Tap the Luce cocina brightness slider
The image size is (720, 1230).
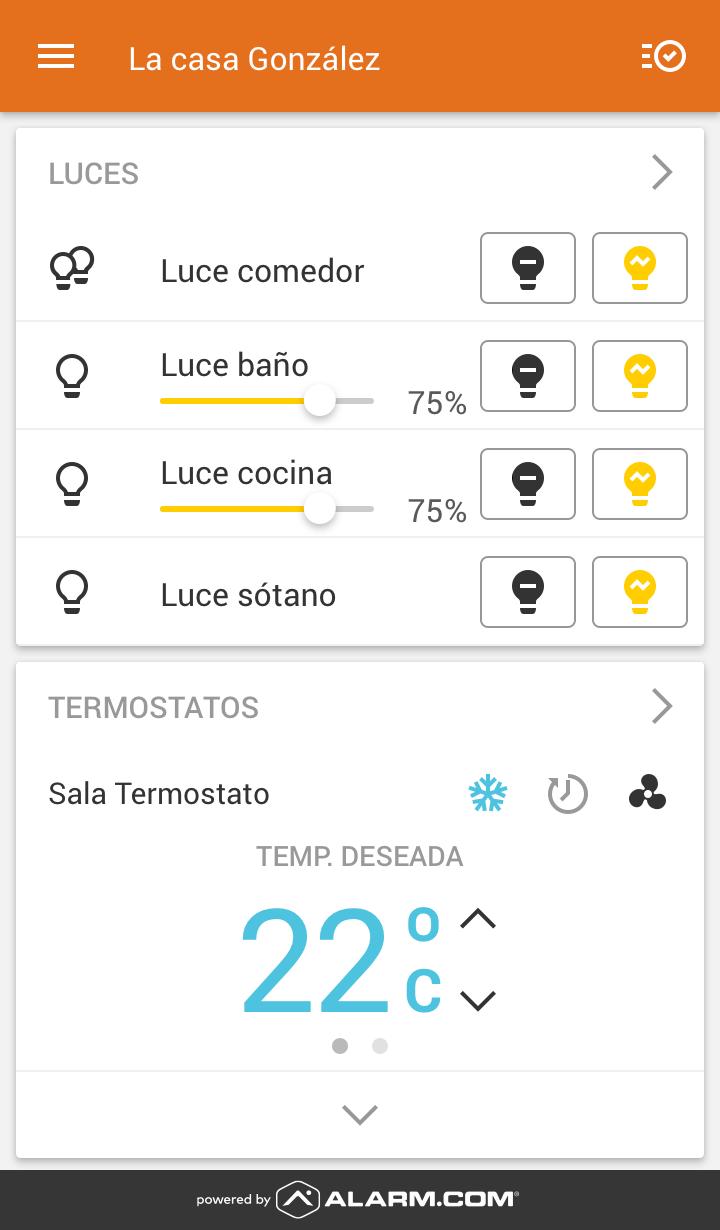click(267, 509)
